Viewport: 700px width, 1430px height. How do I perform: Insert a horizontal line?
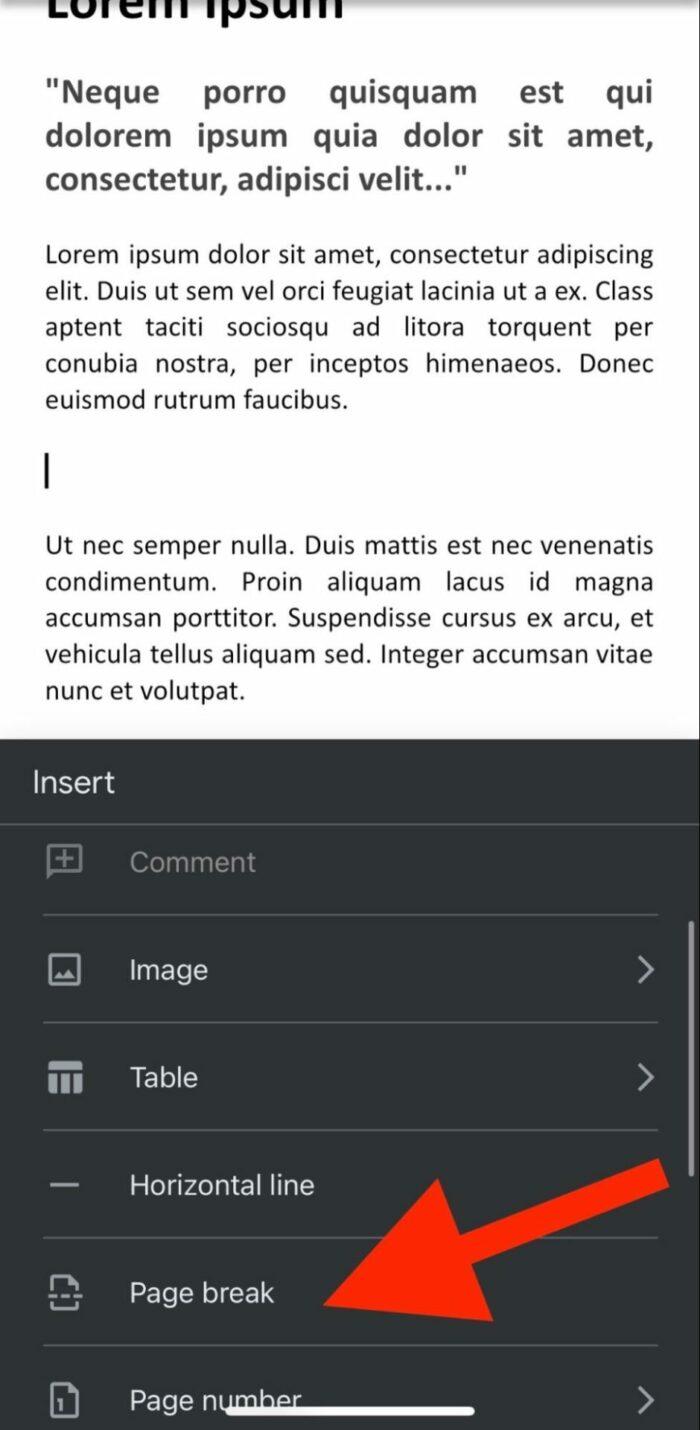[221, 1185]
